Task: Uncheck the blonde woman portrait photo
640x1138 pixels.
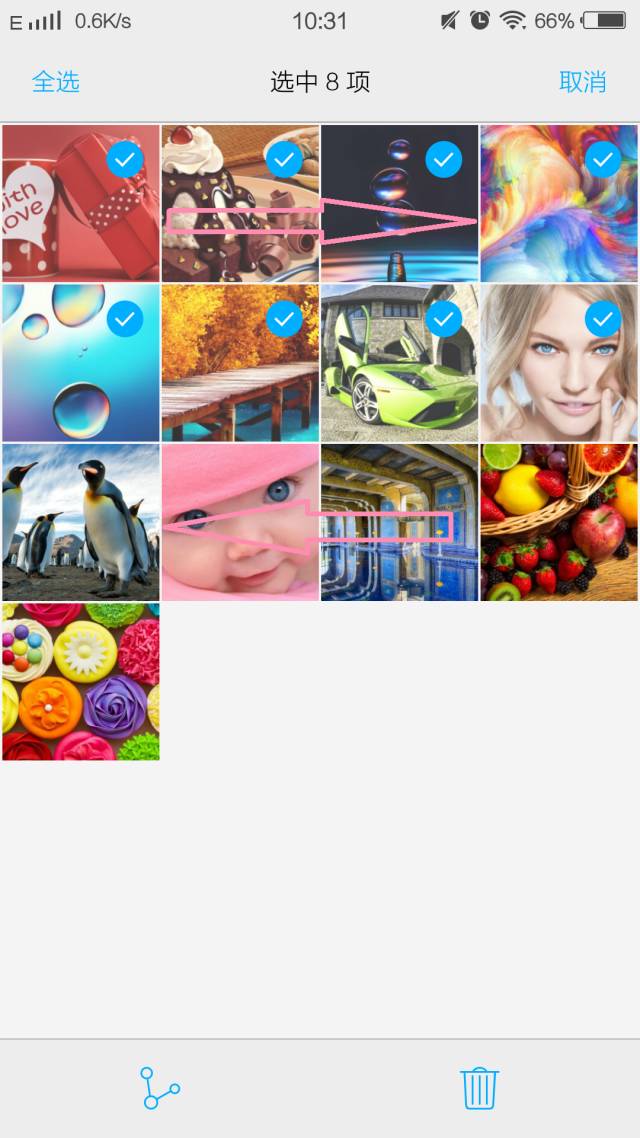Action: click(x=560, y=362)
